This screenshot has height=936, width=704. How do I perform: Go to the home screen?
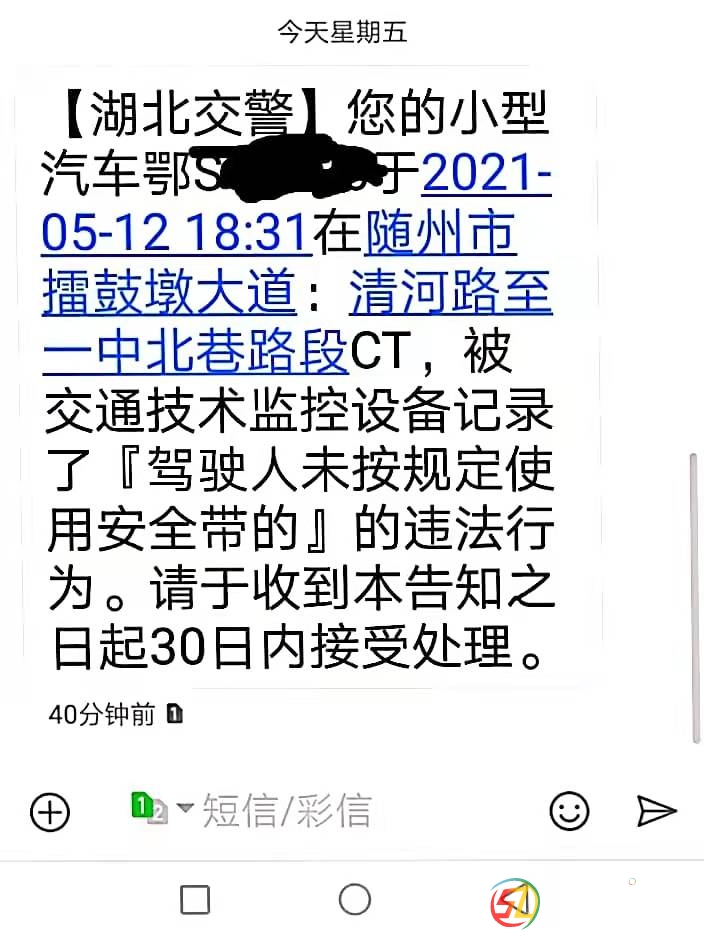click(x=354, y=900)
